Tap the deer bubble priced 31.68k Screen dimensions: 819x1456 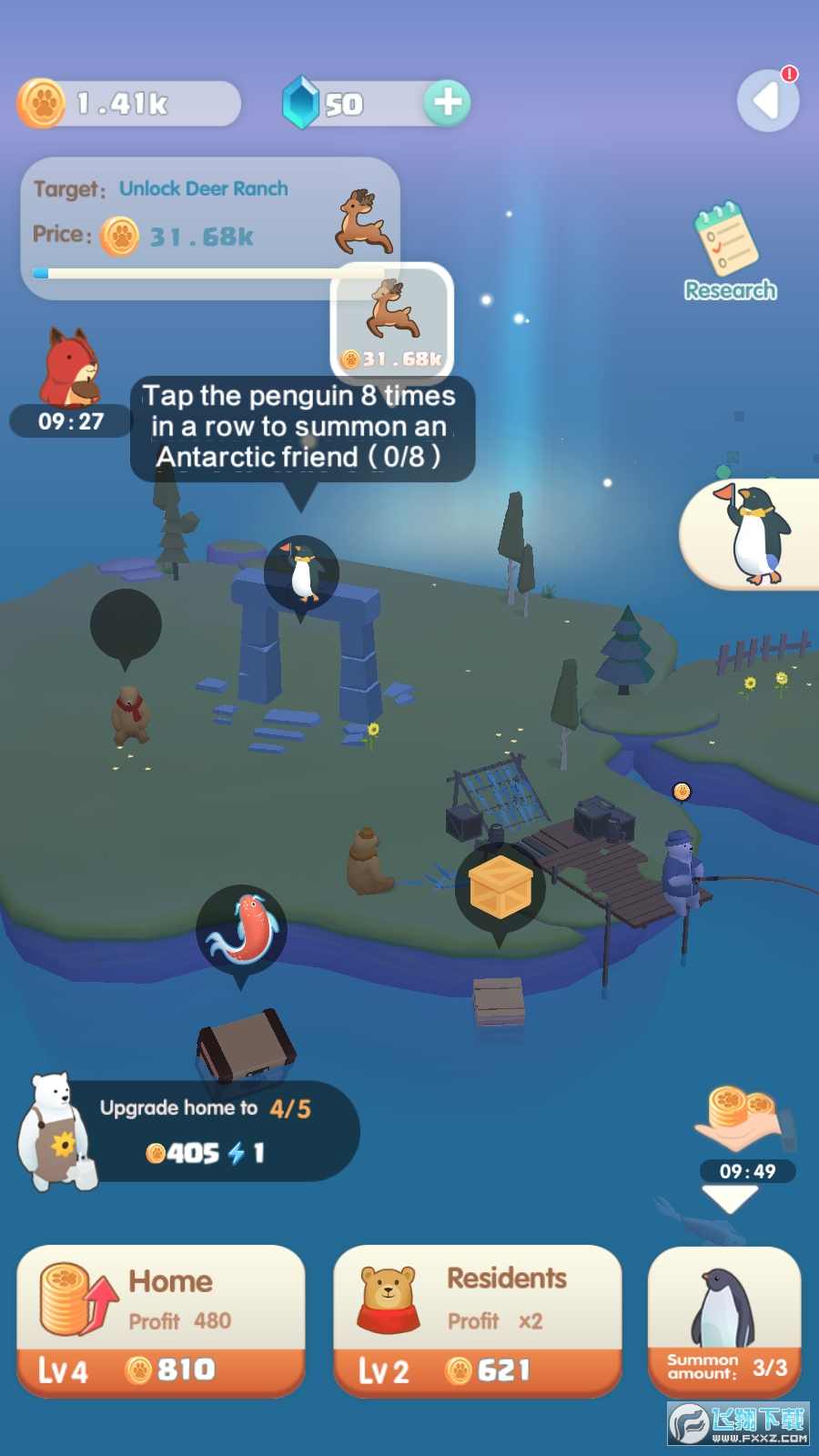click(392, 319)
